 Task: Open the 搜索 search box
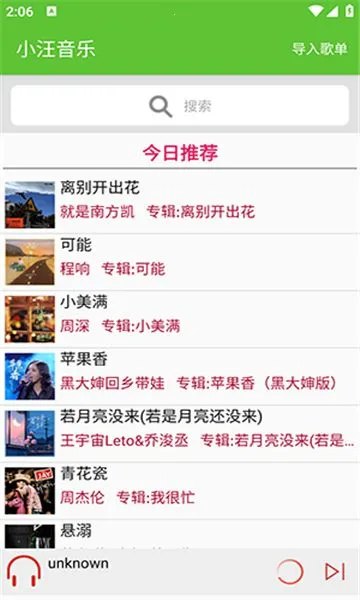click(x=180, y=106)
